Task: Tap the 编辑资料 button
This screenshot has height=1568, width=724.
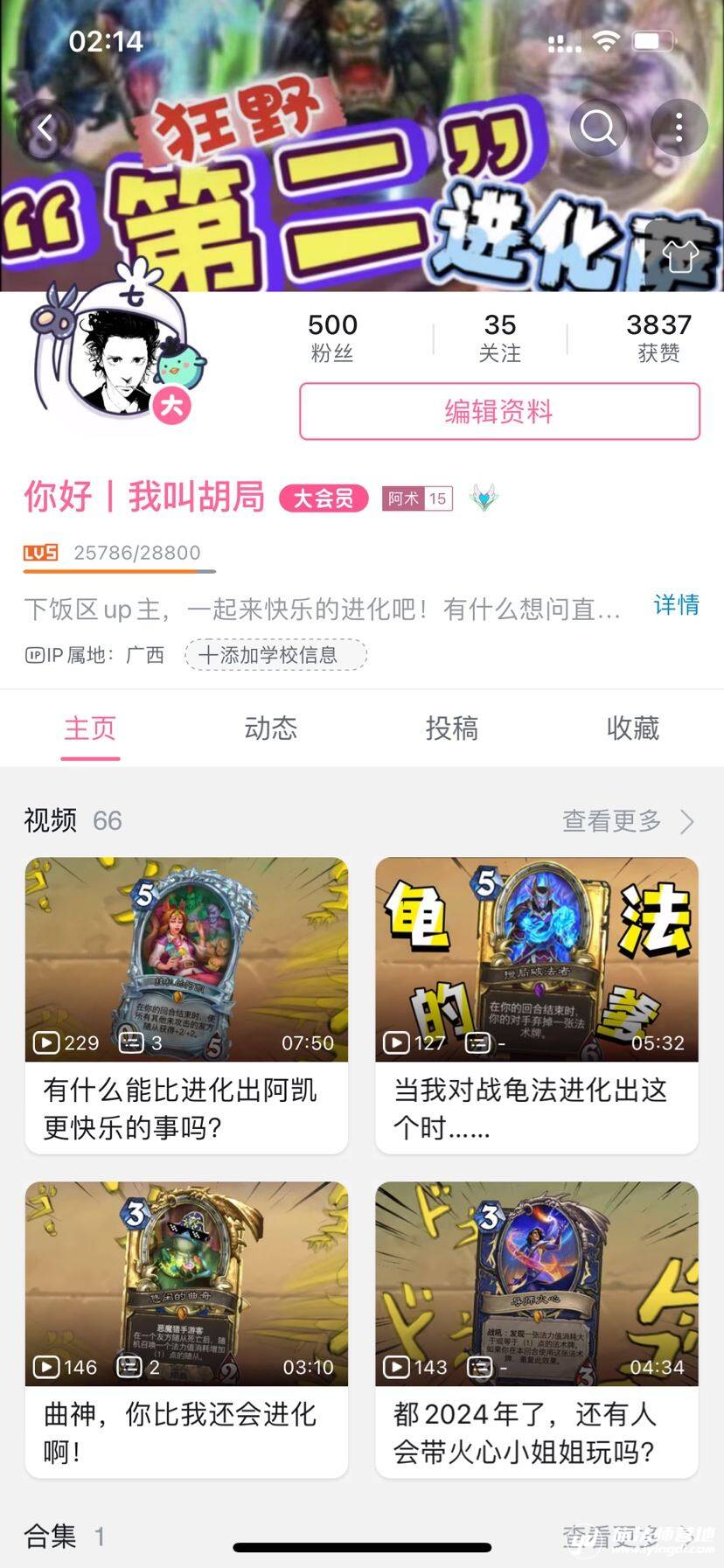Action: coord(499,411)
